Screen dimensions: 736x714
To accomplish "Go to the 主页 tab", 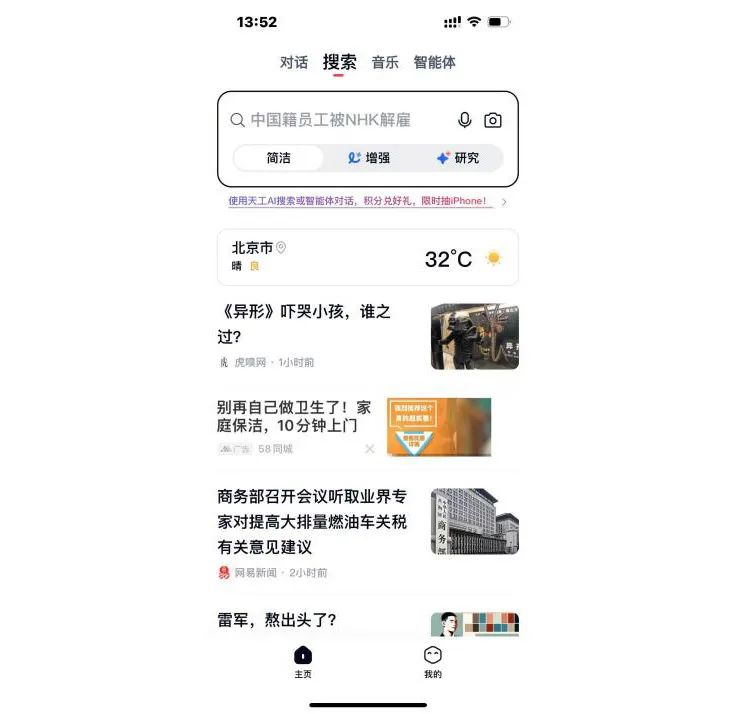I will coord(303,661).
